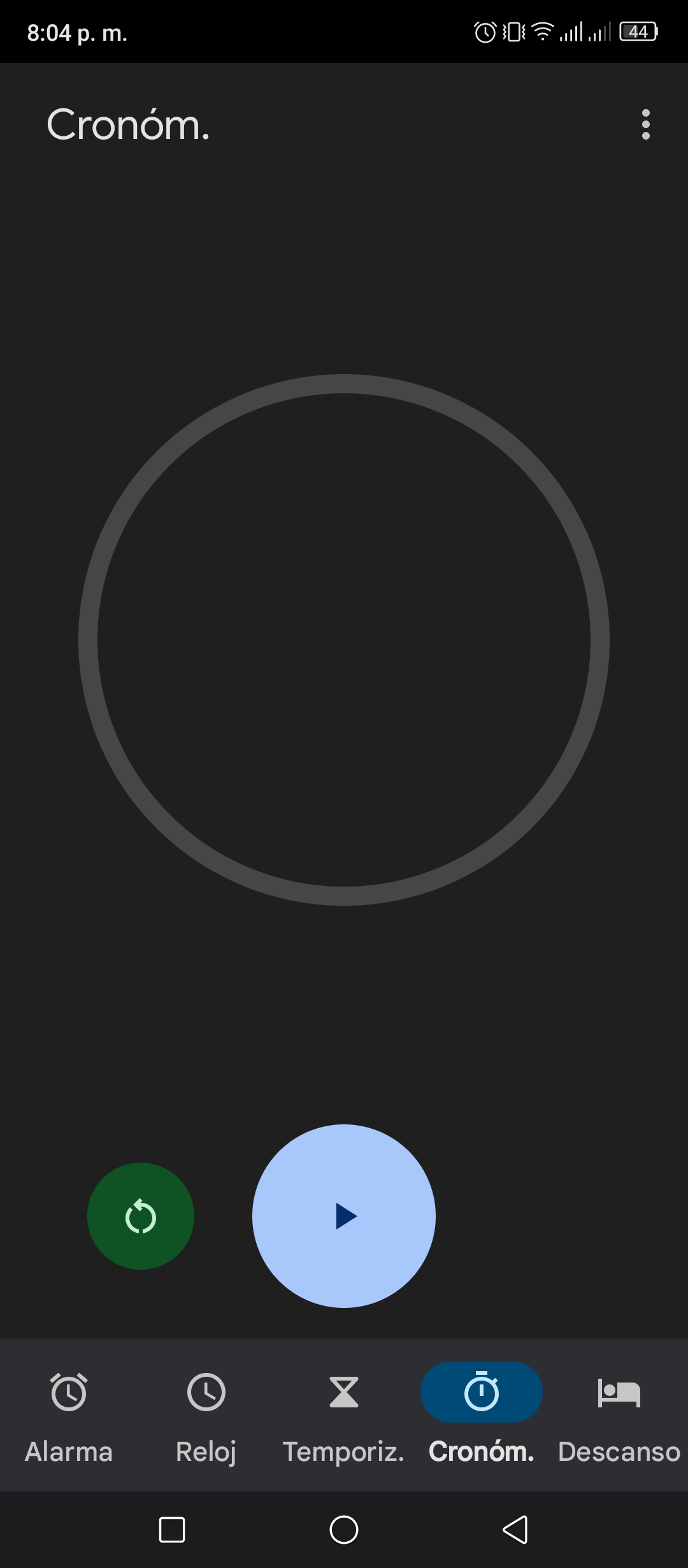Viewport: 688px width, 1568px height.
Task: Open the Temporiz. tab
Action: pos(344,1416)
